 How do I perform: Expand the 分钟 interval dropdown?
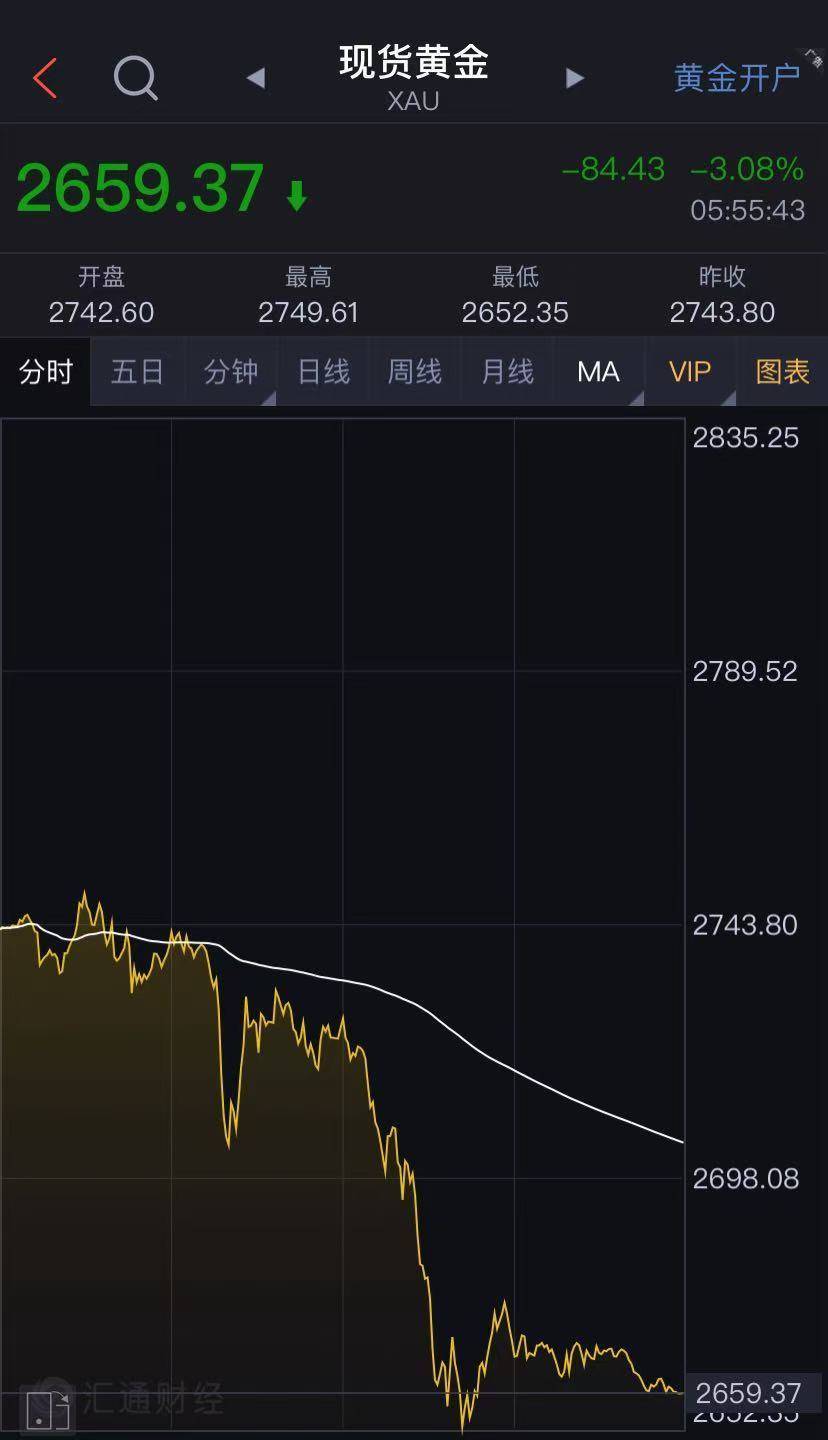pos(229,371)
